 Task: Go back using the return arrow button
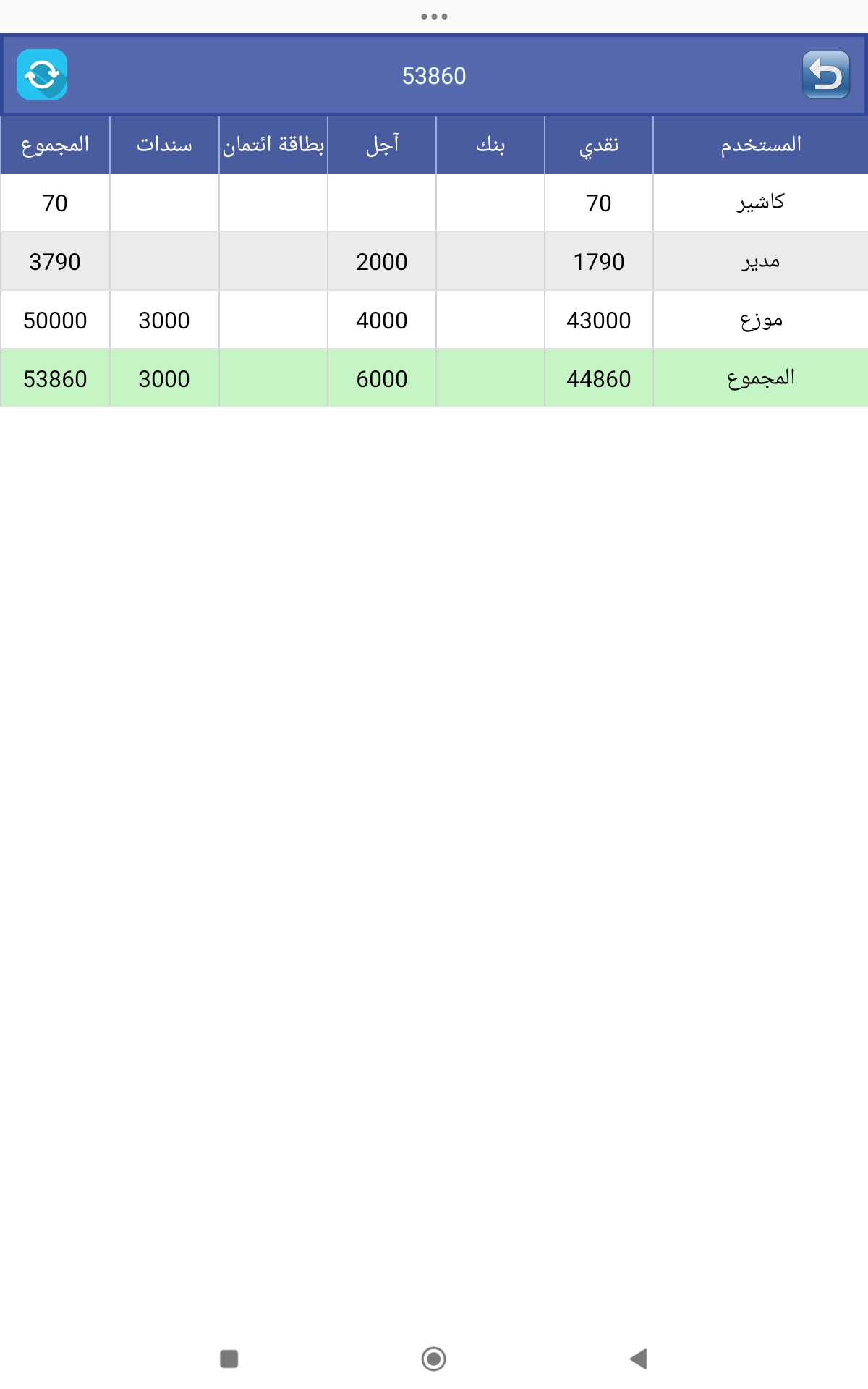[x=825, y=75]
